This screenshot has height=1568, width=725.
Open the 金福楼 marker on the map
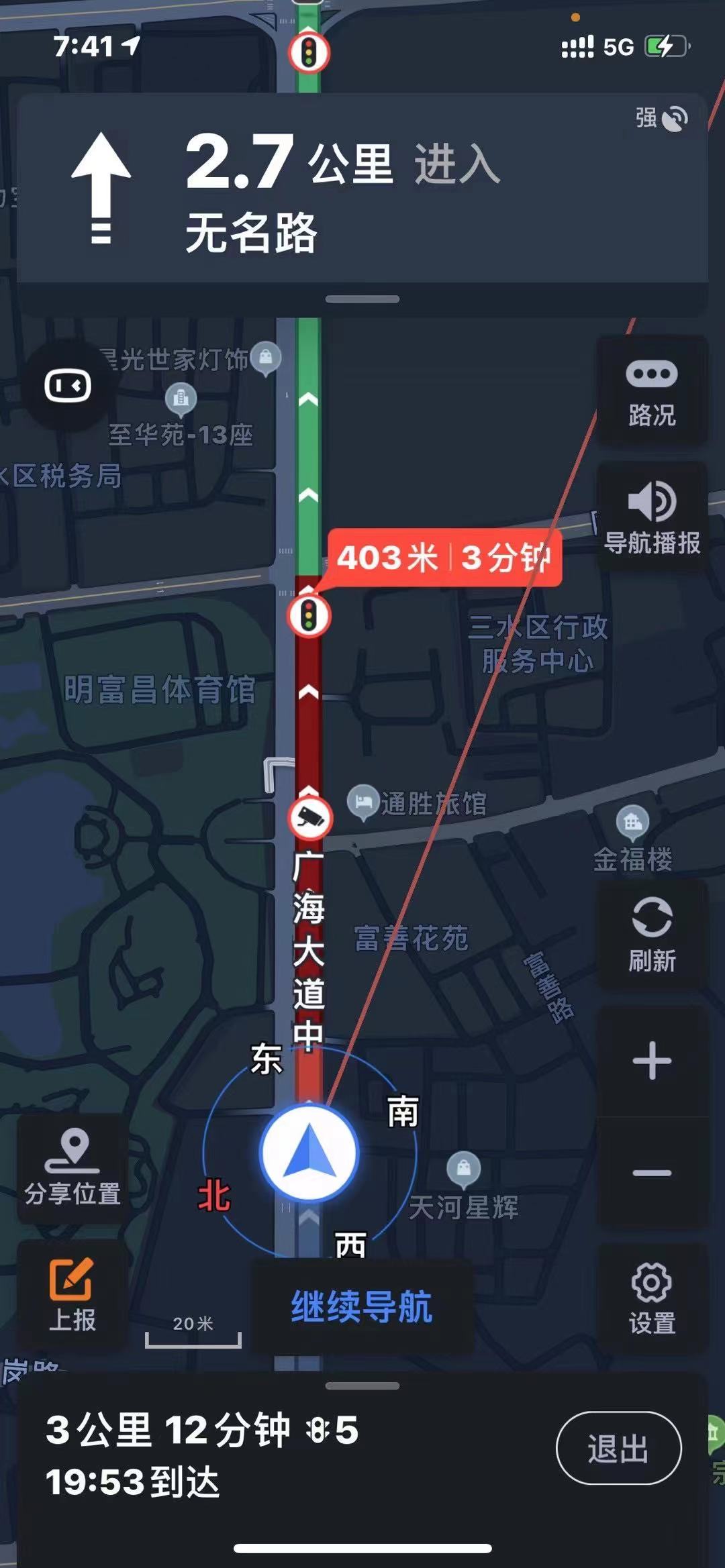[632, 822]
